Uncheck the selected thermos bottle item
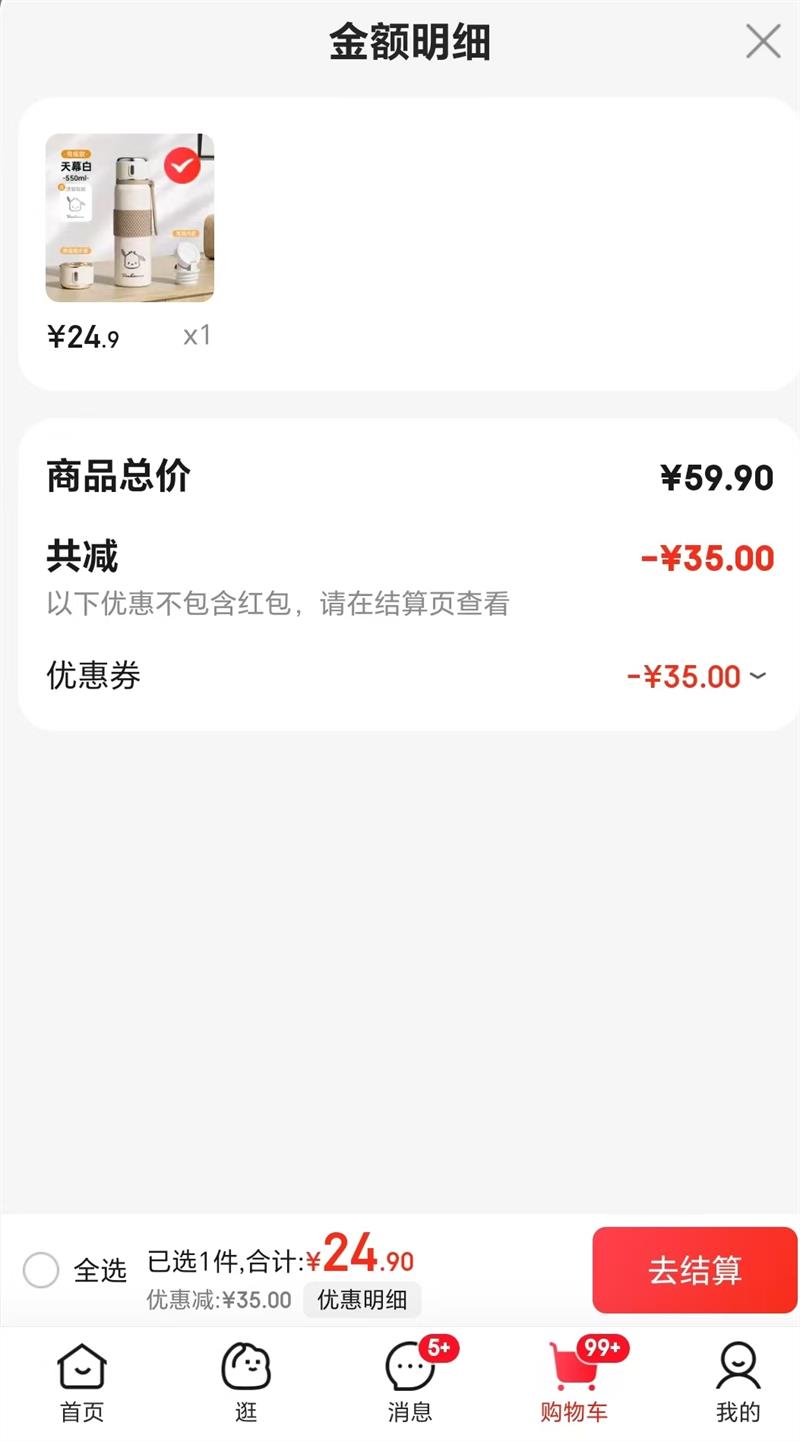This screenshot has width=800, height=1441. (x=182, y=166)
